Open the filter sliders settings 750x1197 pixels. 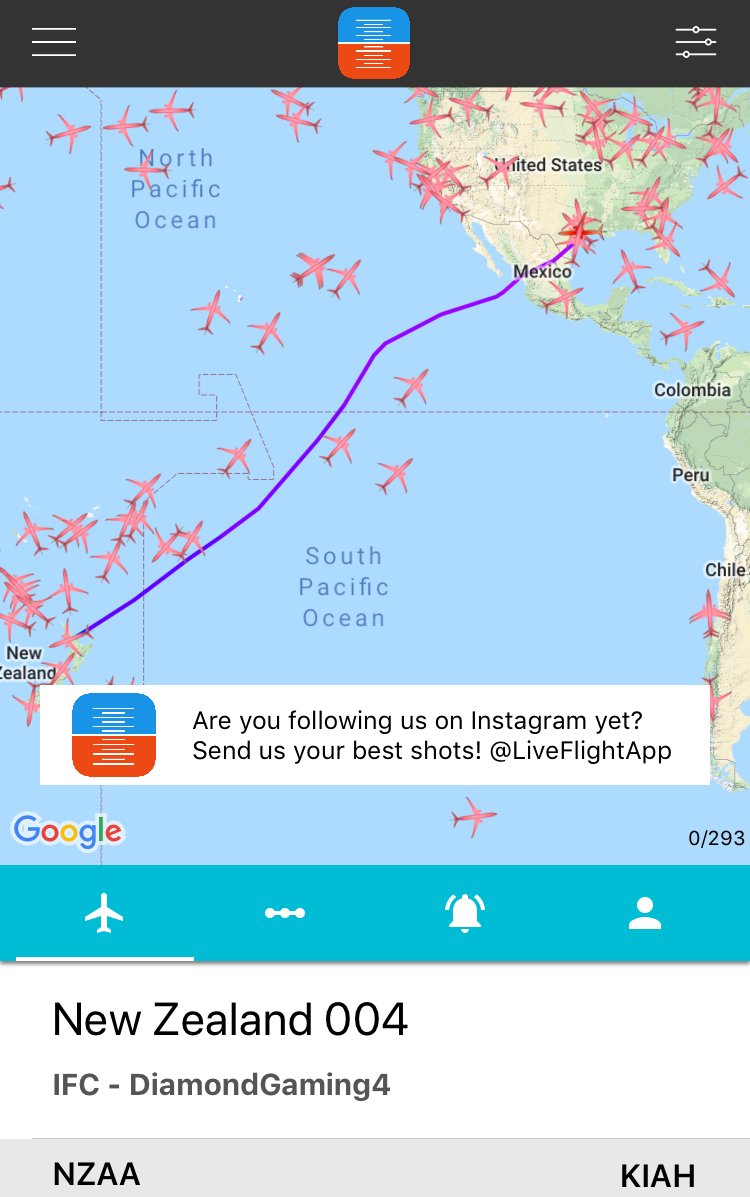point(695,42)
